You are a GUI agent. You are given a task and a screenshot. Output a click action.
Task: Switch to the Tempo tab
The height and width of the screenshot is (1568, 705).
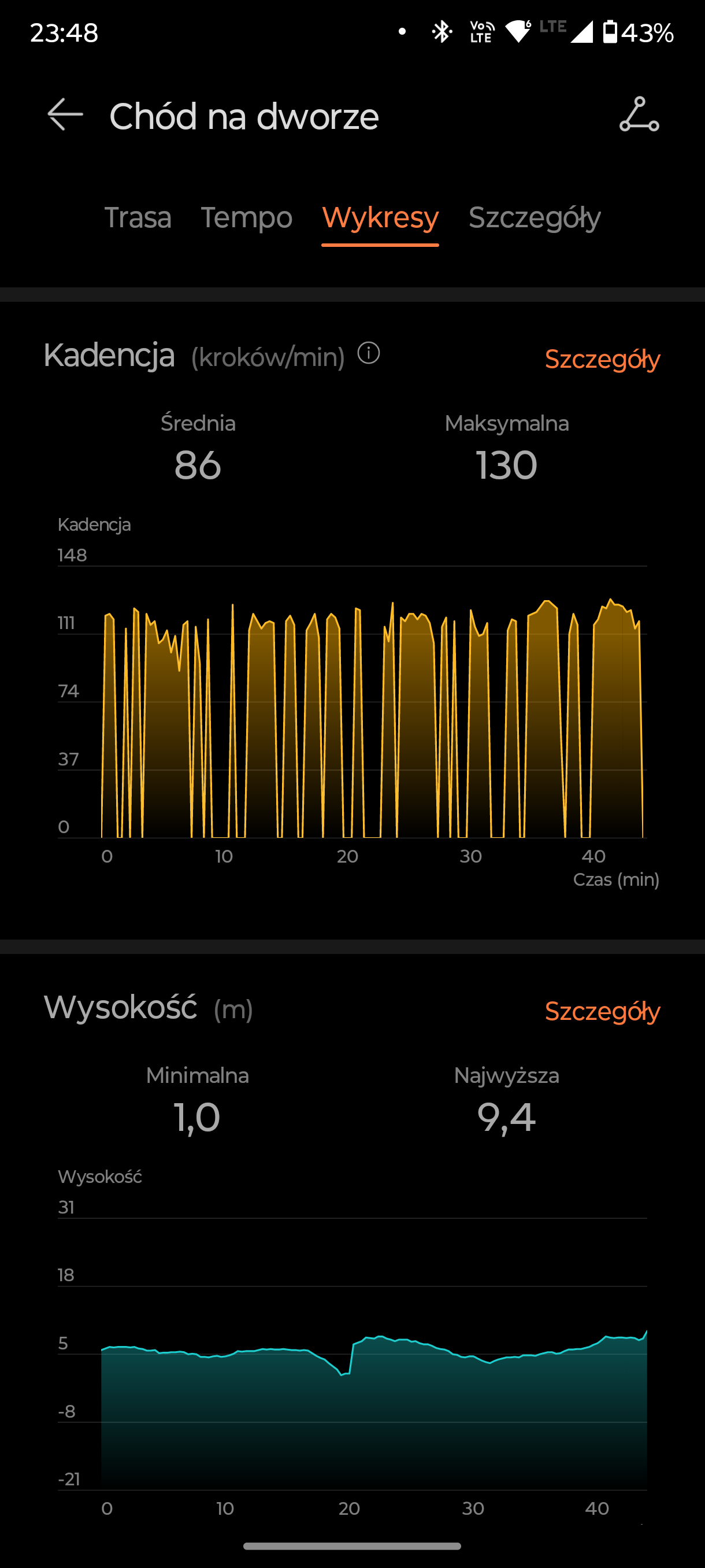tap(246, 218)
